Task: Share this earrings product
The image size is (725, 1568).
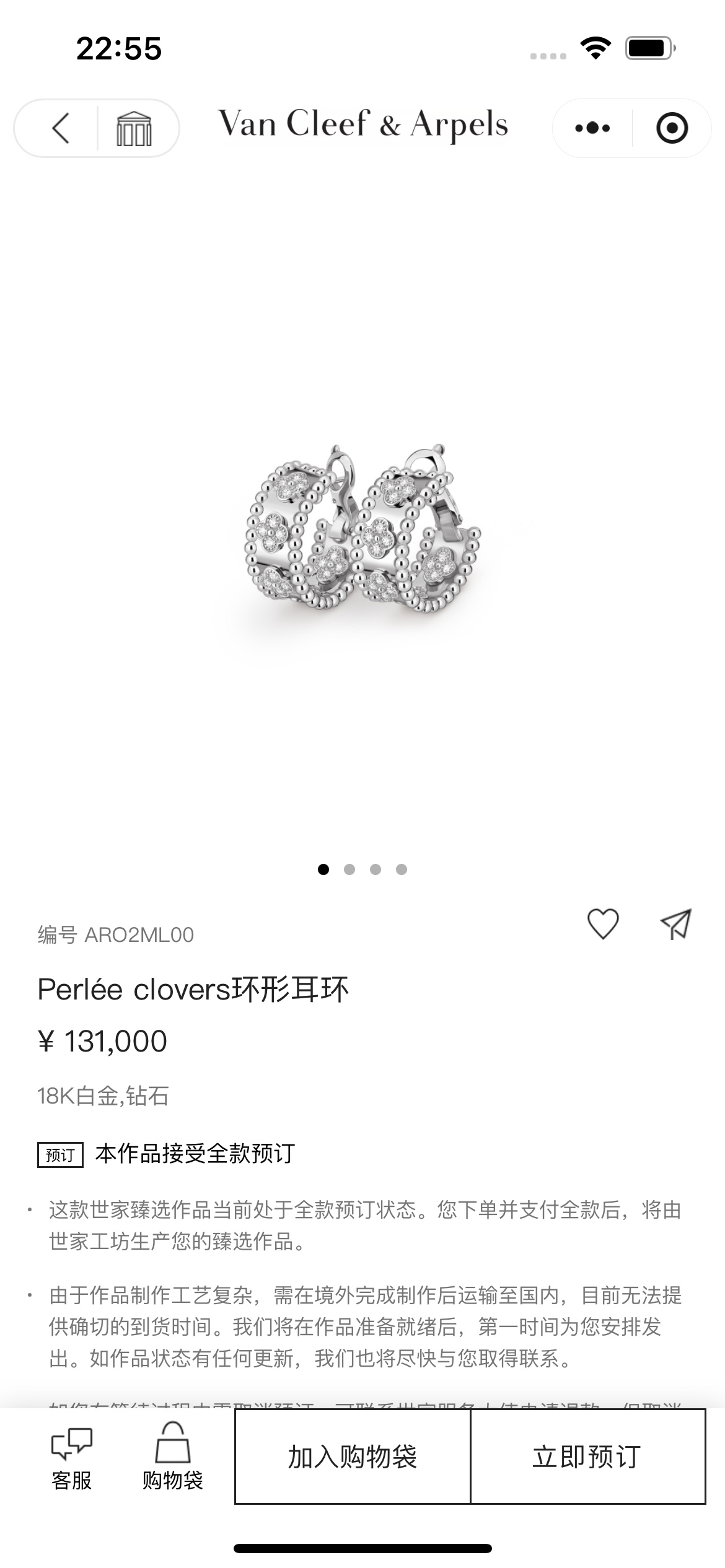Action: click(675, 924)
